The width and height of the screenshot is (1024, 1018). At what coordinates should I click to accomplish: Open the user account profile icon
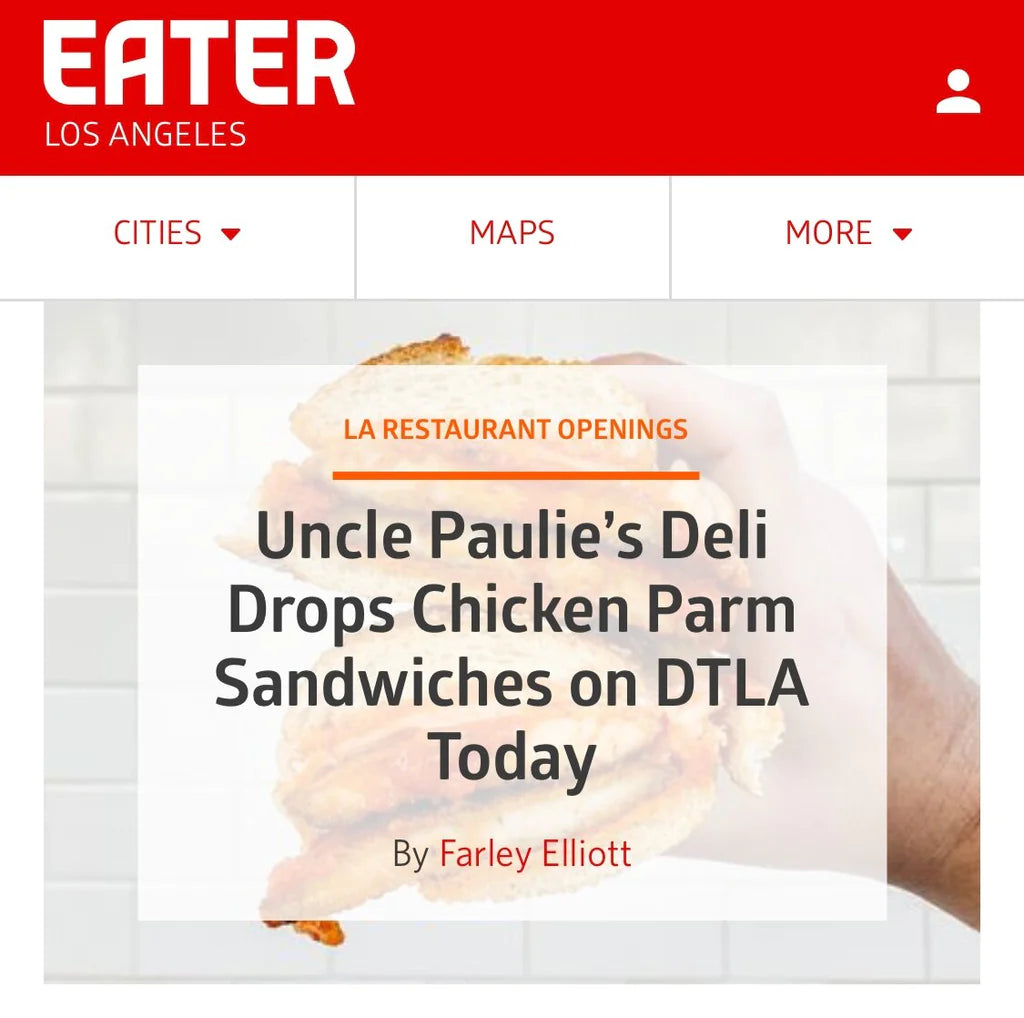click(957, 91)
